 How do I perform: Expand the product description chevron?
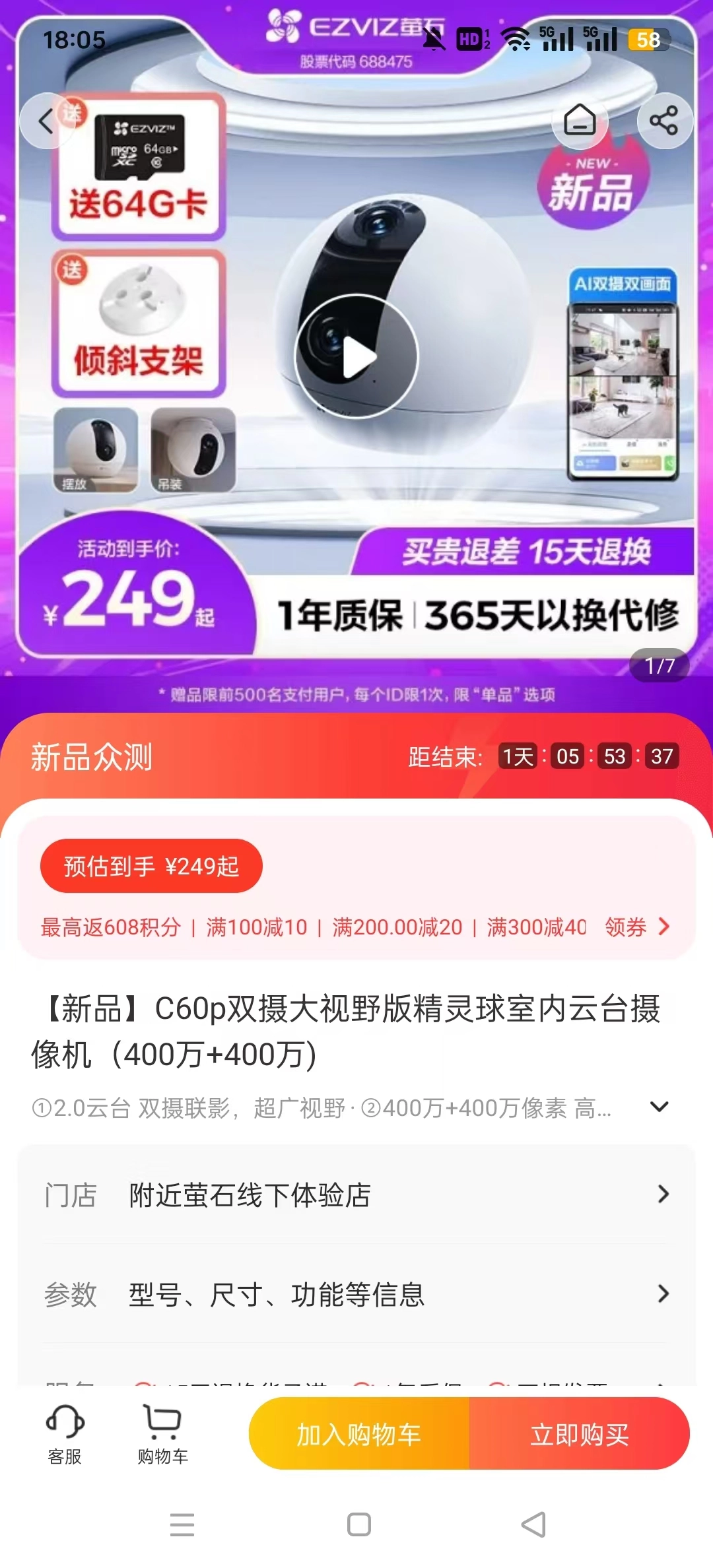(660, 1107)
